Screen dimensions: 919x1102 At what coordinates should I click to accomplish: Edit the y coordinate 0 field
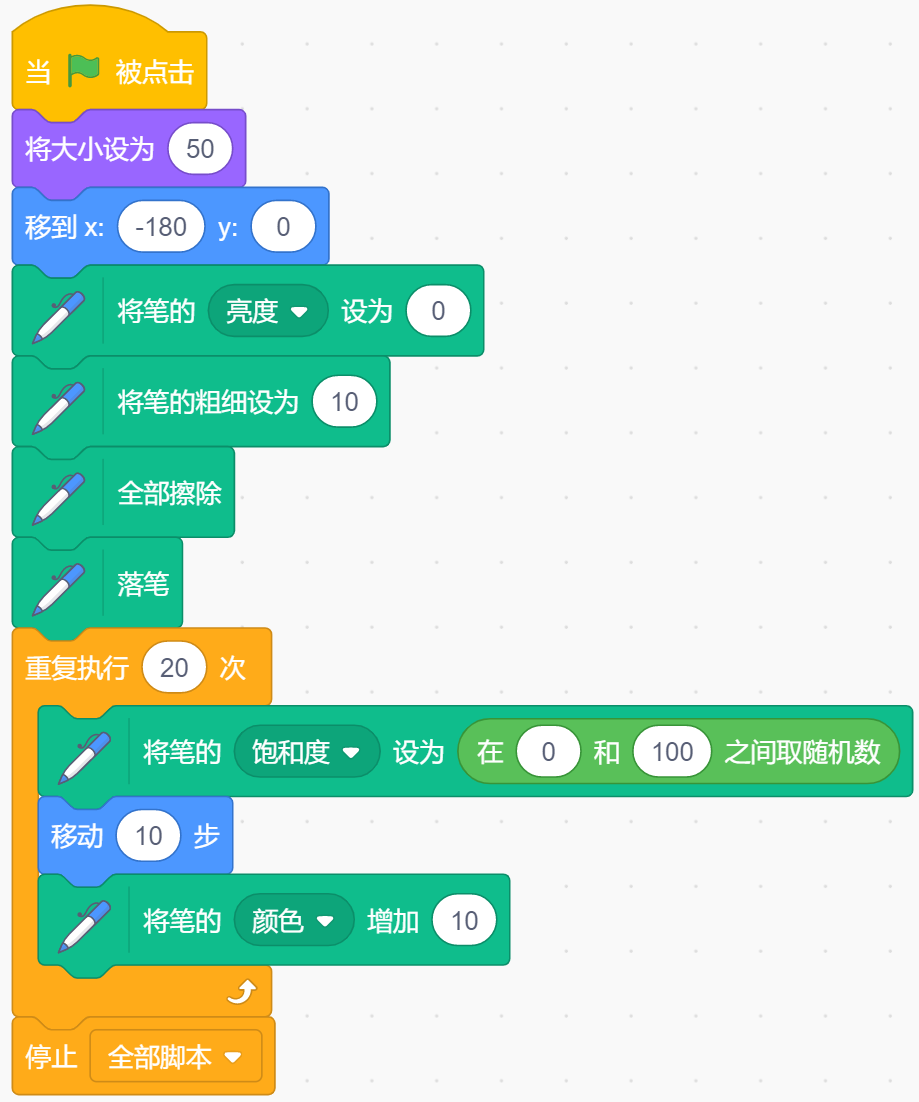click(283, 227)
